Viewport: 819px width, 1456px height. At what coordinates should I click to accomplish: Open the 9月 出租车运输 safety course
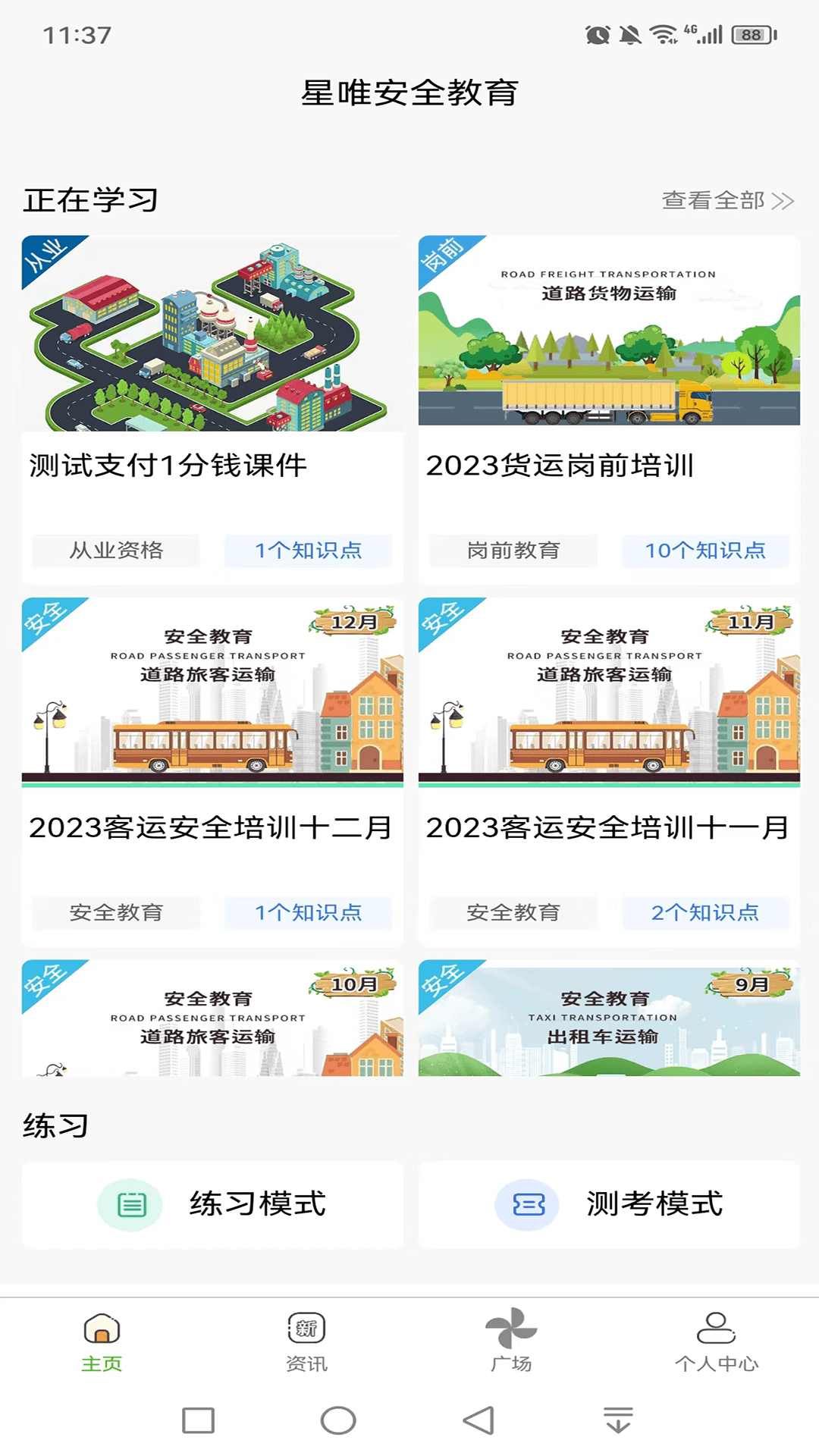tap(609, 1018)
